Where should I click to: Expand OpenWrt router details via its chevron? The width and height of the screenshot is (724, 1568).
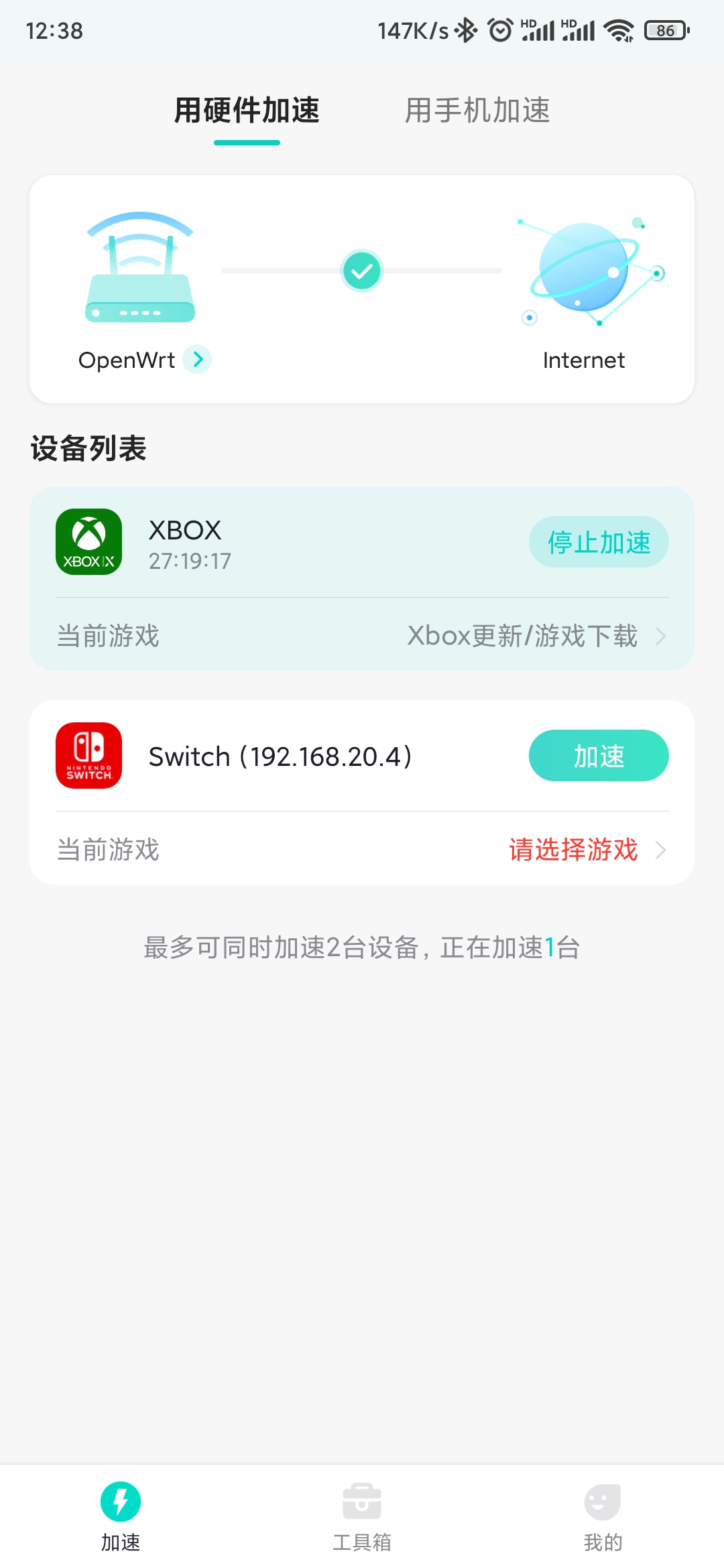198,360
